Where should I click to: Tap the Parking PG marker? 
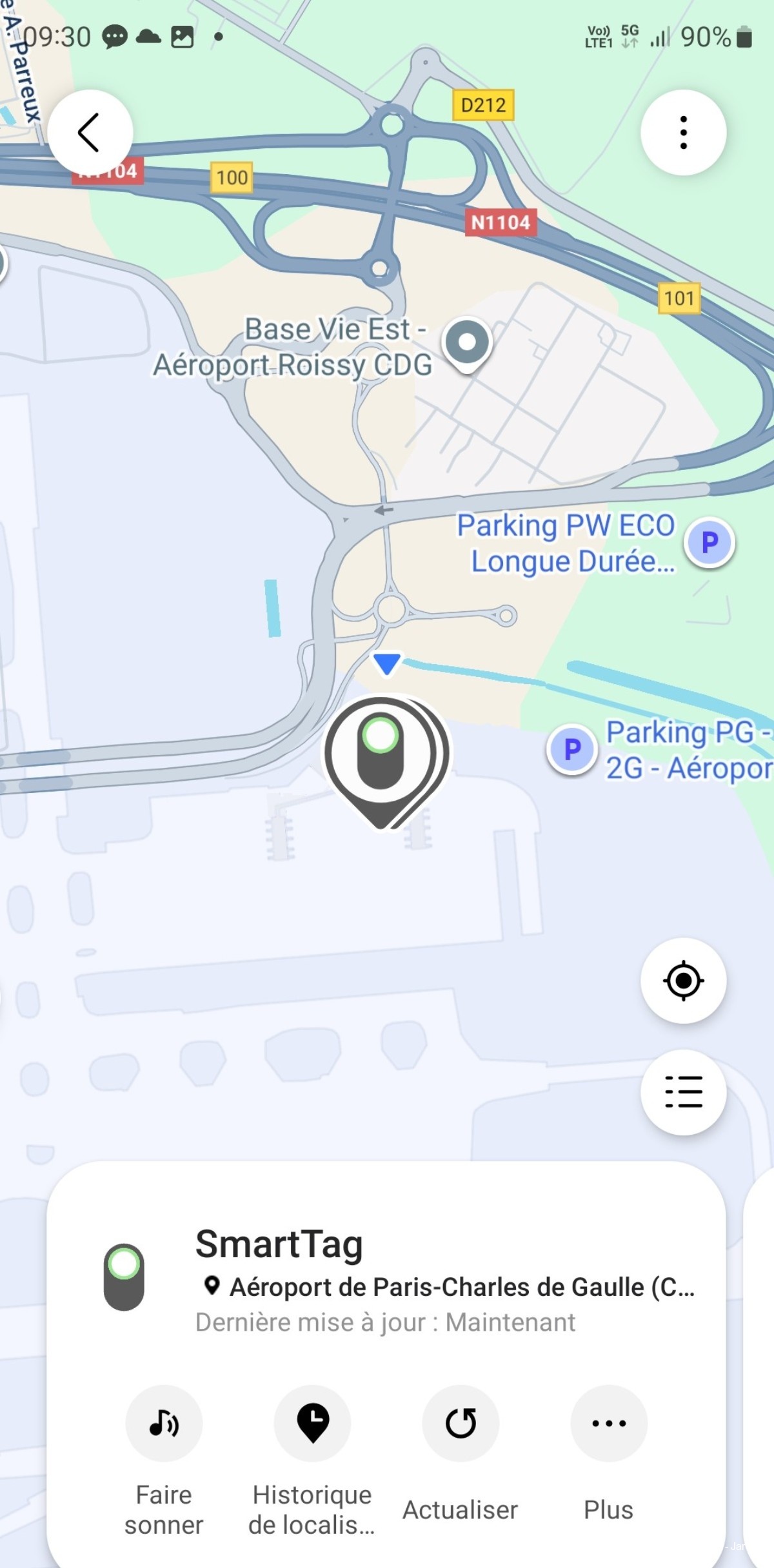coord(571,749)
